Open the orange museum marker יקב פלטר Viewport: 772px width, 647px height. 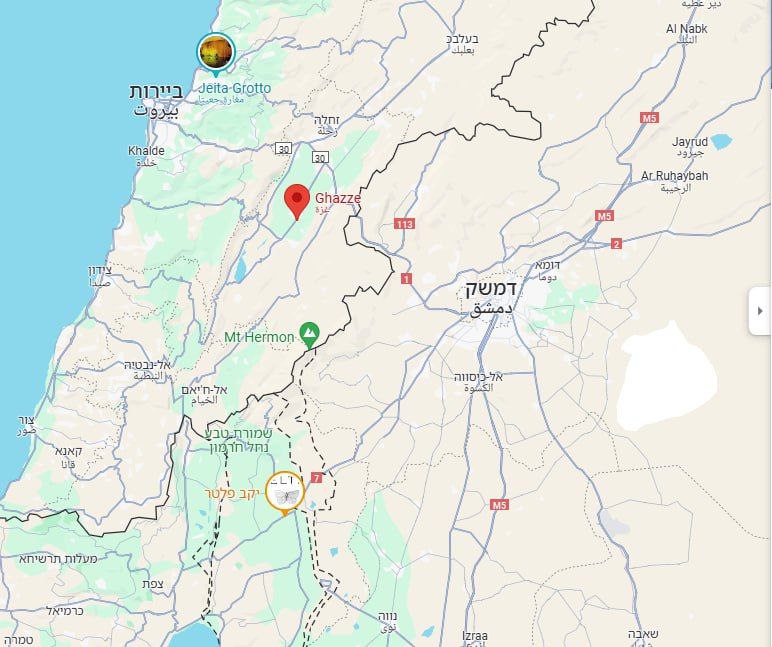(285, 491)
